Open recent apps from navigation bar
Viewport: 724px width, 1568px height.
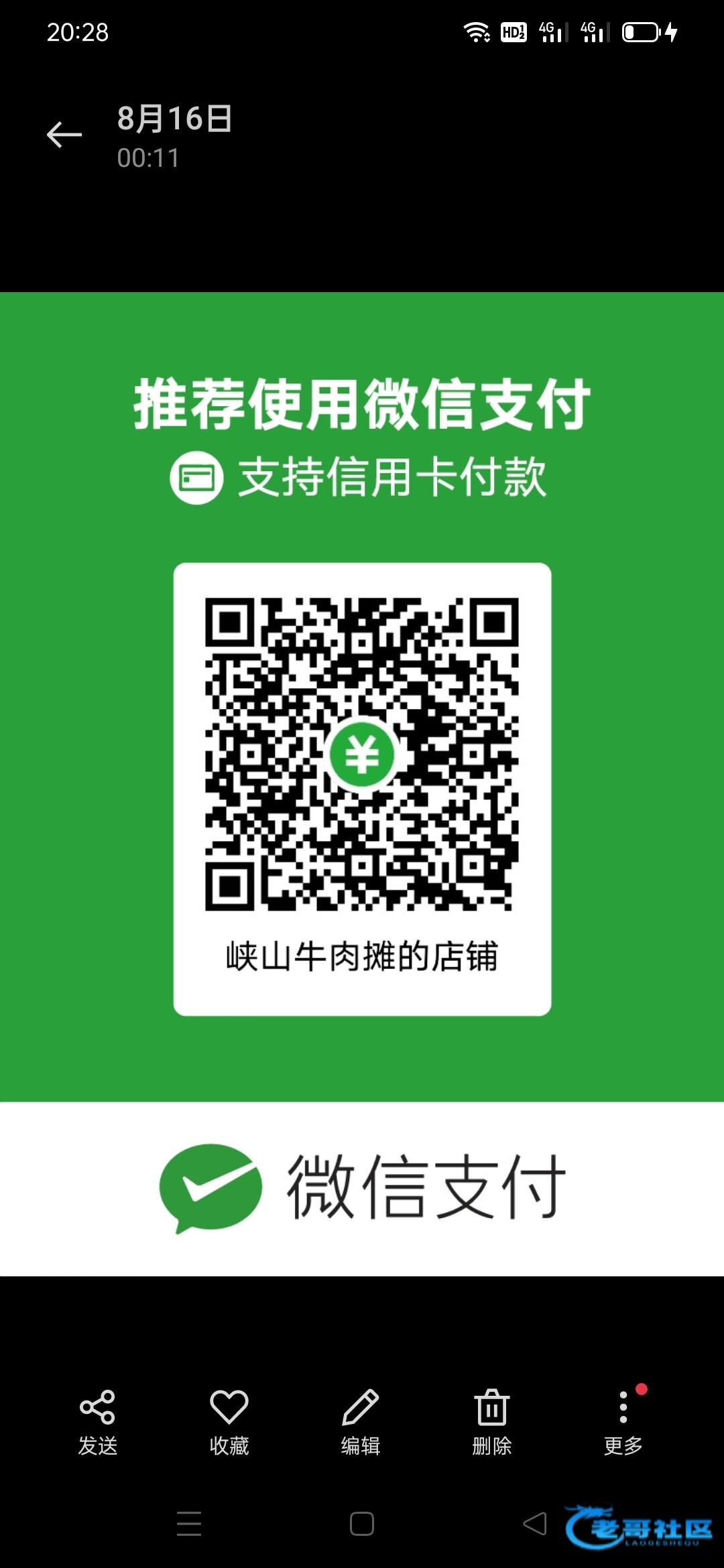[x=189, y=1524]
